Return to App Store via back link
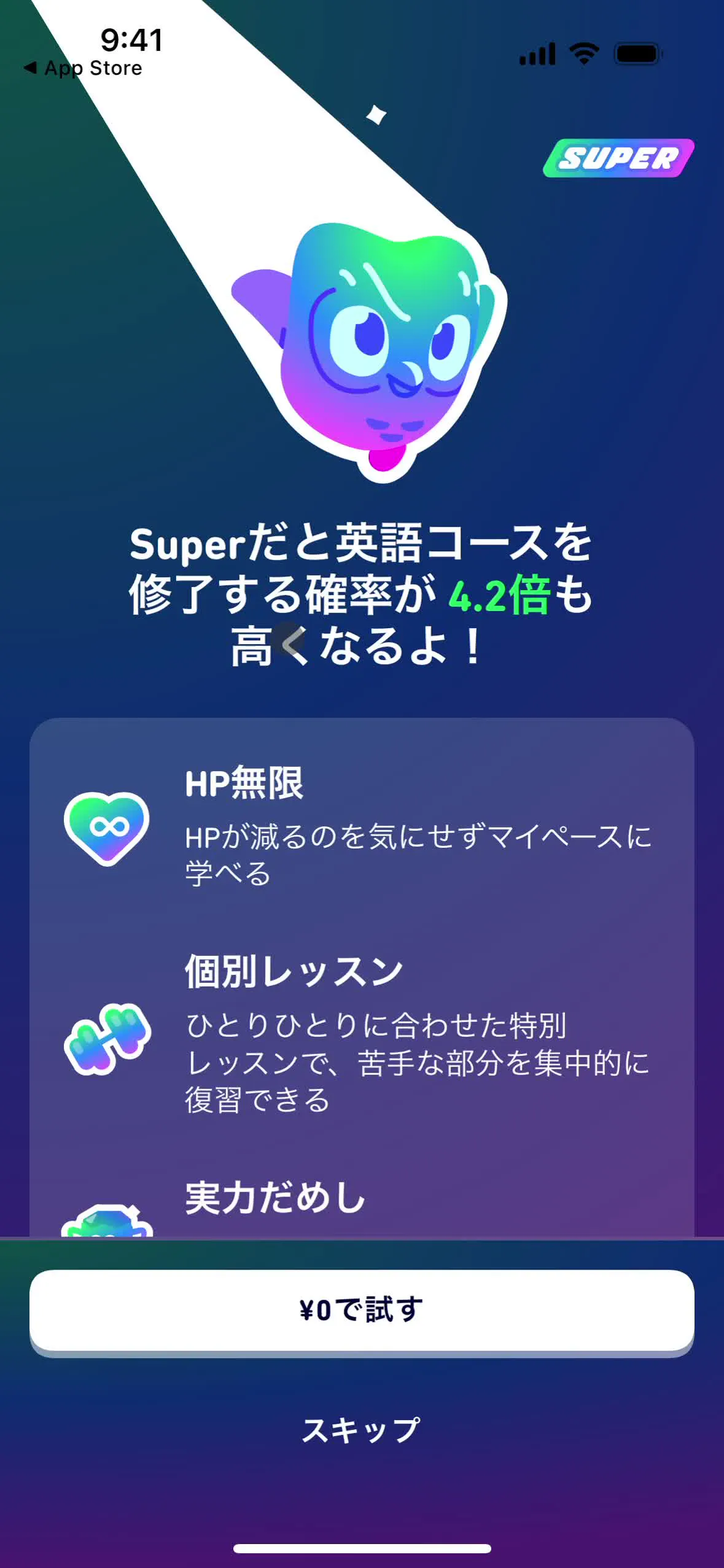 tap(83, 68)
